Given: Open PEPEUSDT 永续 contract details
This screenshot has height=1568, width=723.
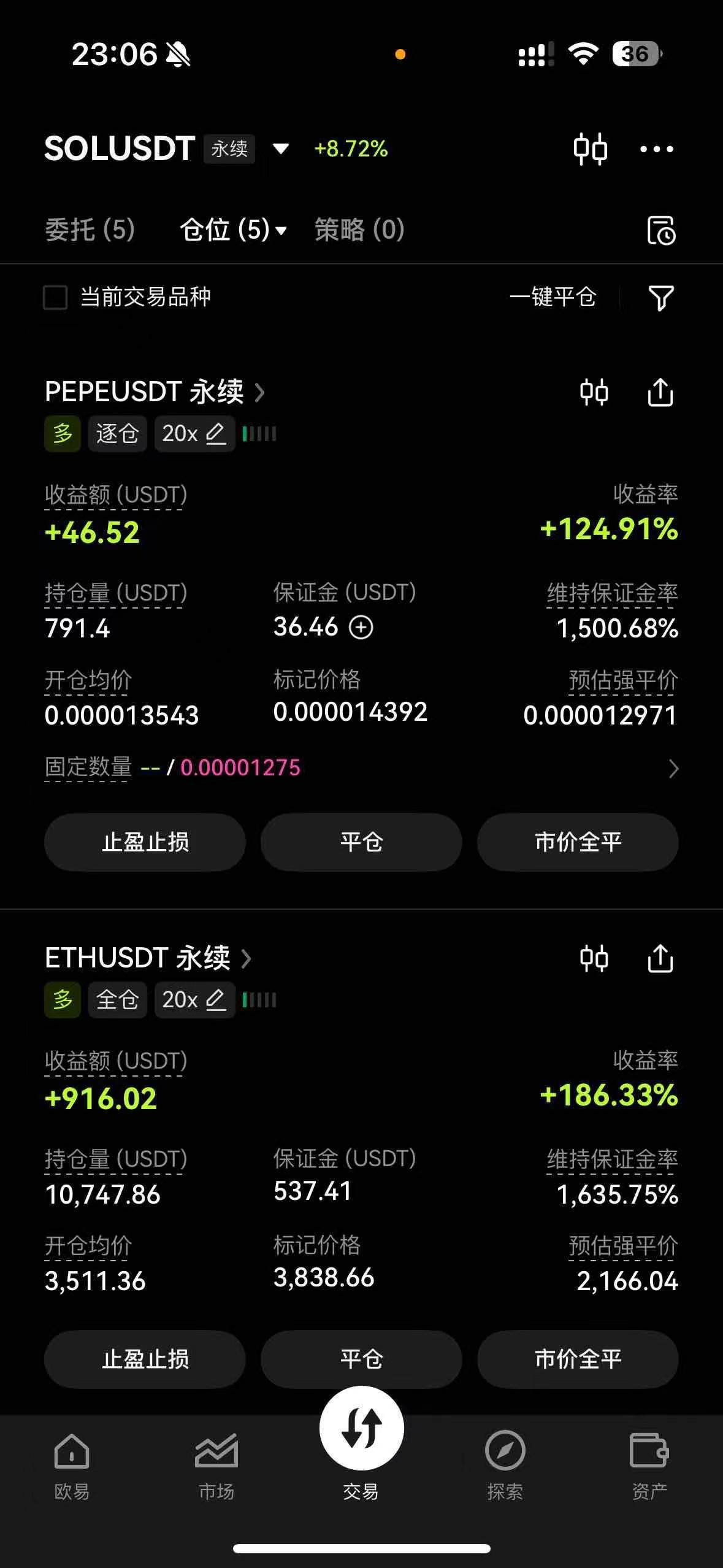Looking at the screenshot, I should (155, 392).
